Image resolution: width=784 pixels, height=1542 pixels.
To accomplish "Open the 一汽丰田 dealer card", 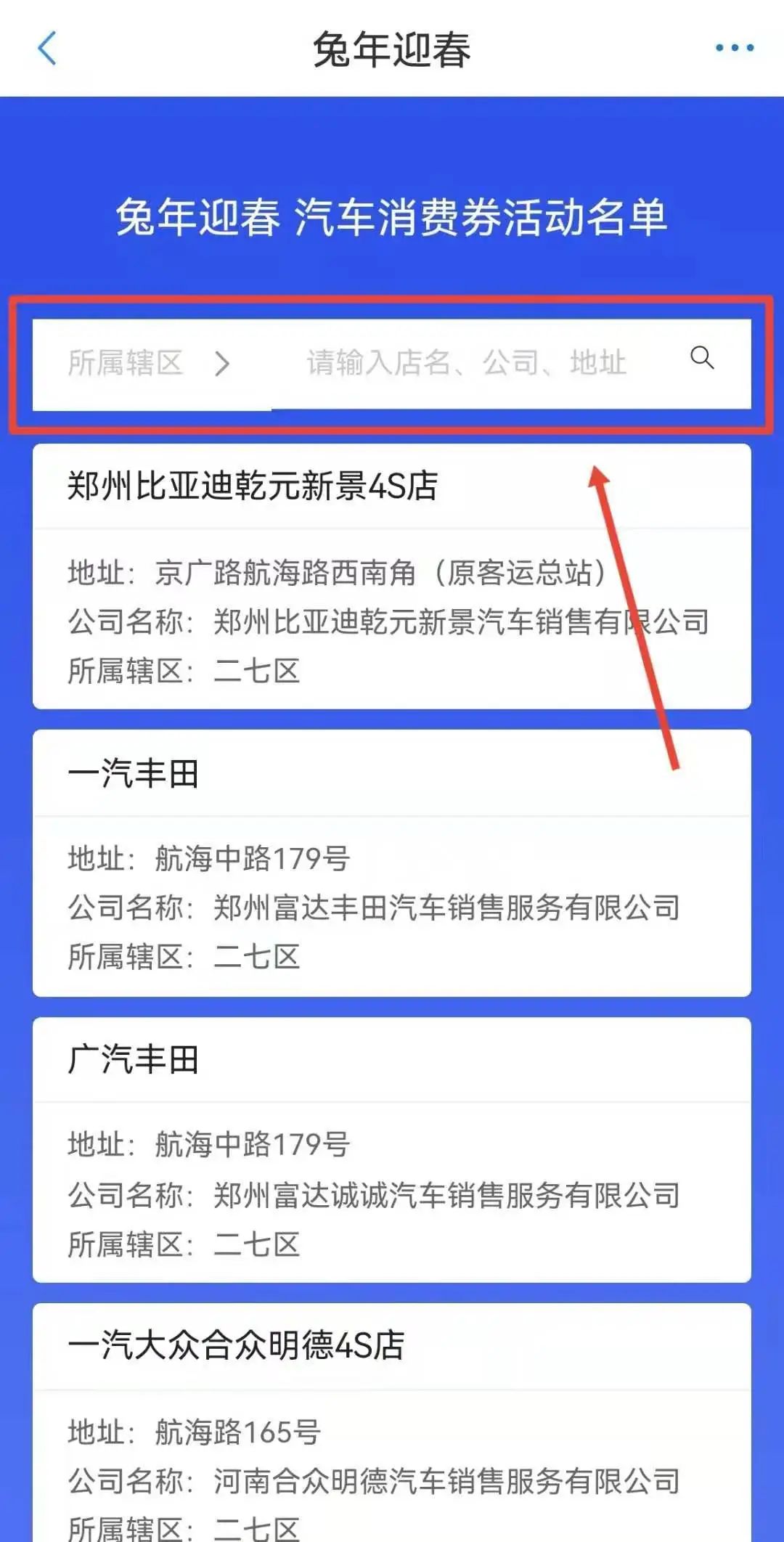I will (392, 862).
